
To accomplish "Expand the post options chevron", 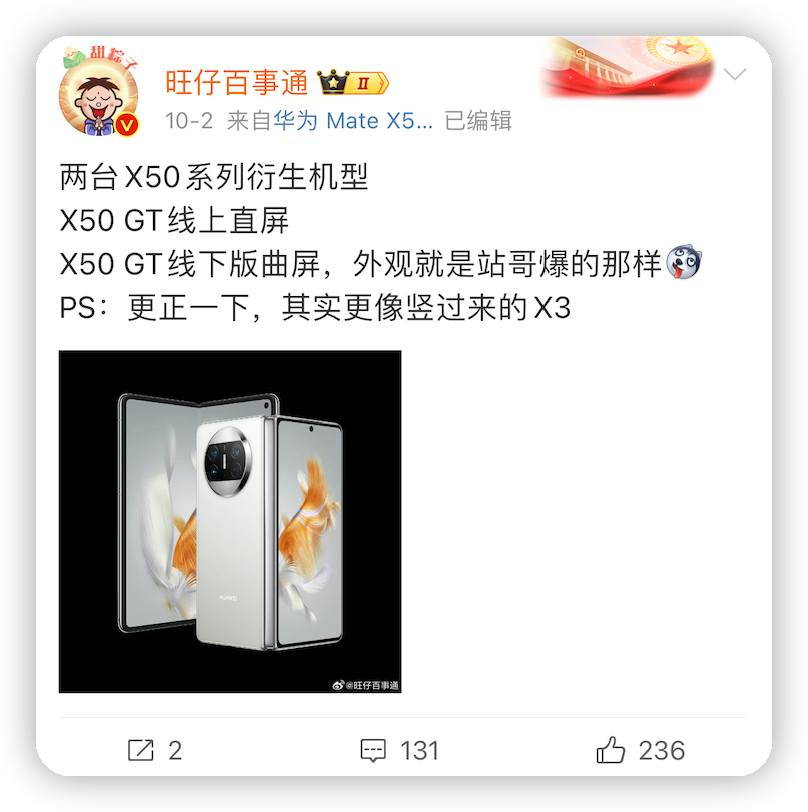I will pos(735,75).
